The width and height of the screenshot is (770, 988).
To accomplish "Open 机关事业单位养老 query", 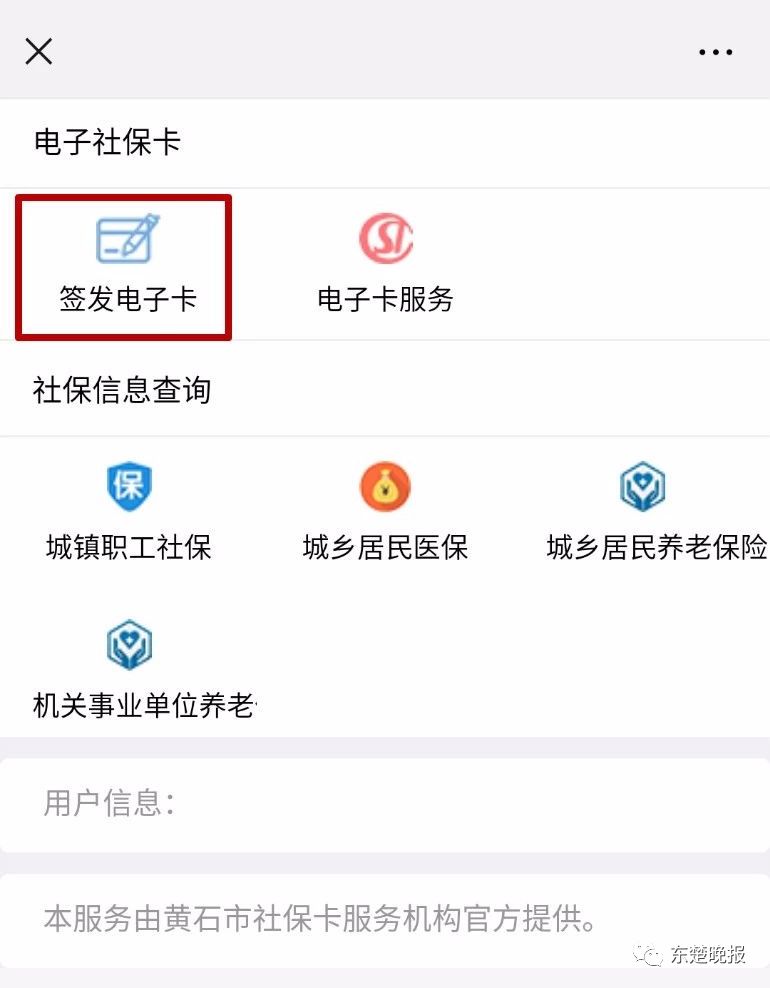I will pos(129,668).
